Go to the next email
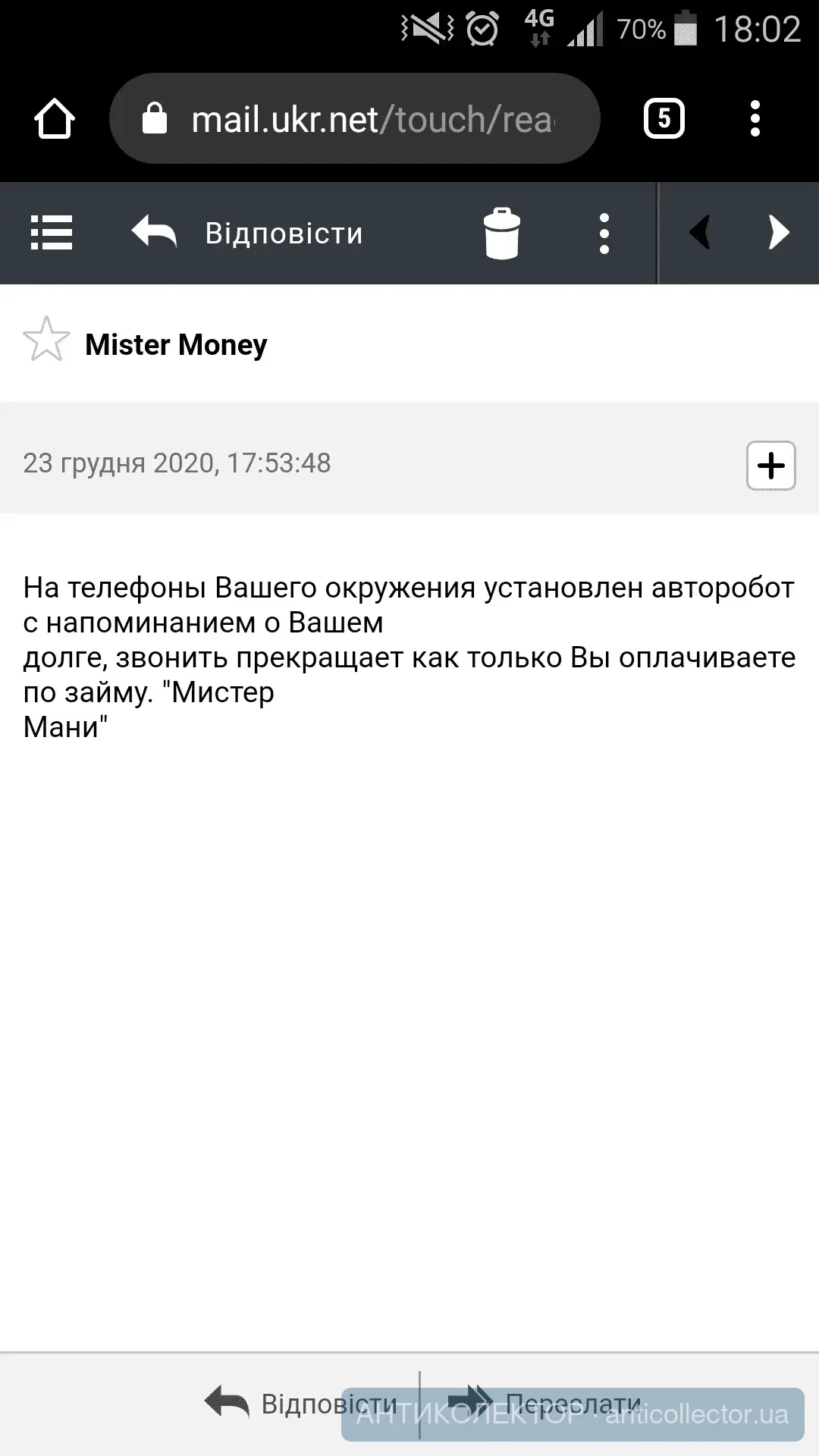This screenshot has width=819, height=1456. 778,232
